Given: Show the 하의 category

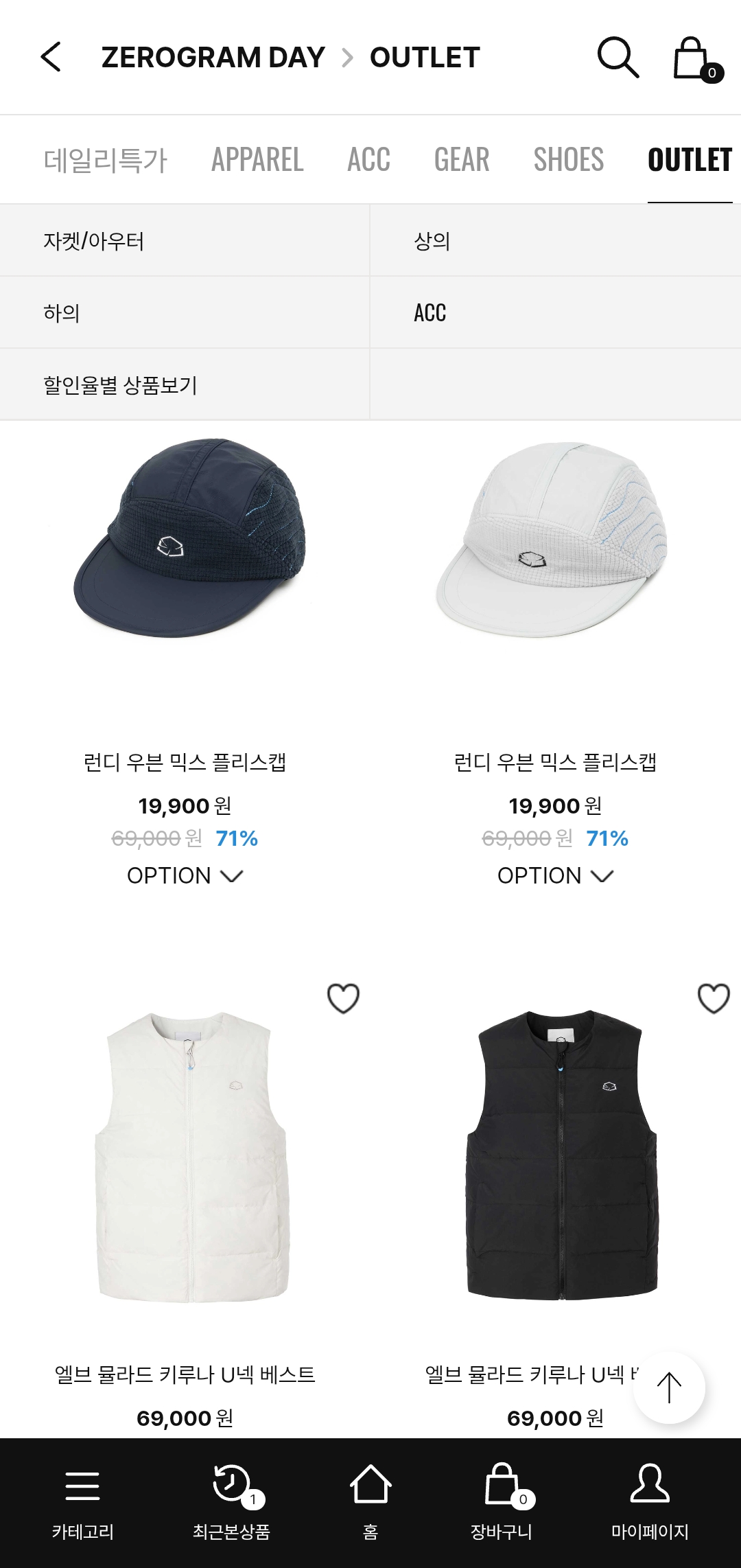Looking at the screenshot, I should (x=185, y=313).
